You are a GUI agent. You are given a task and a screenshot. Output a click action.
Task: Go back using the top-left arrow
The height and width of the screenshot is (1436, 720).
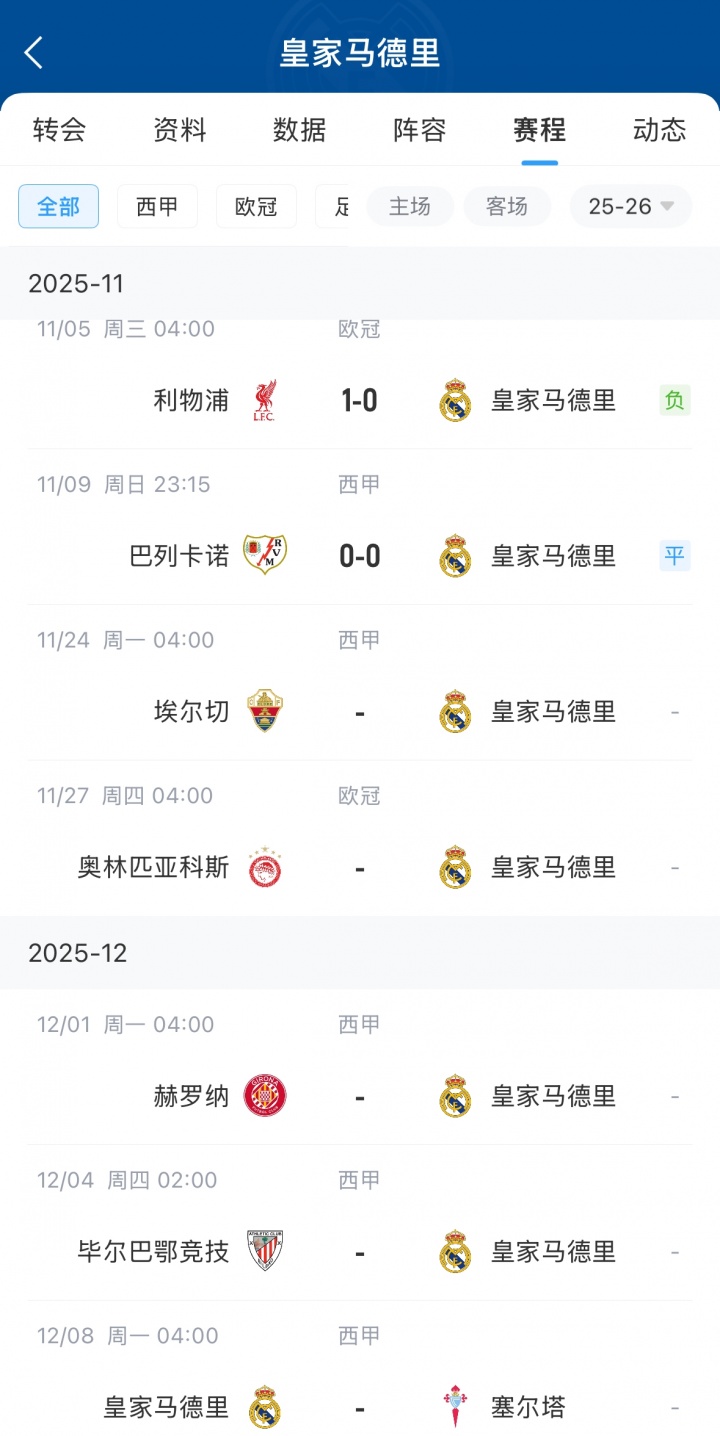[34, 53]
